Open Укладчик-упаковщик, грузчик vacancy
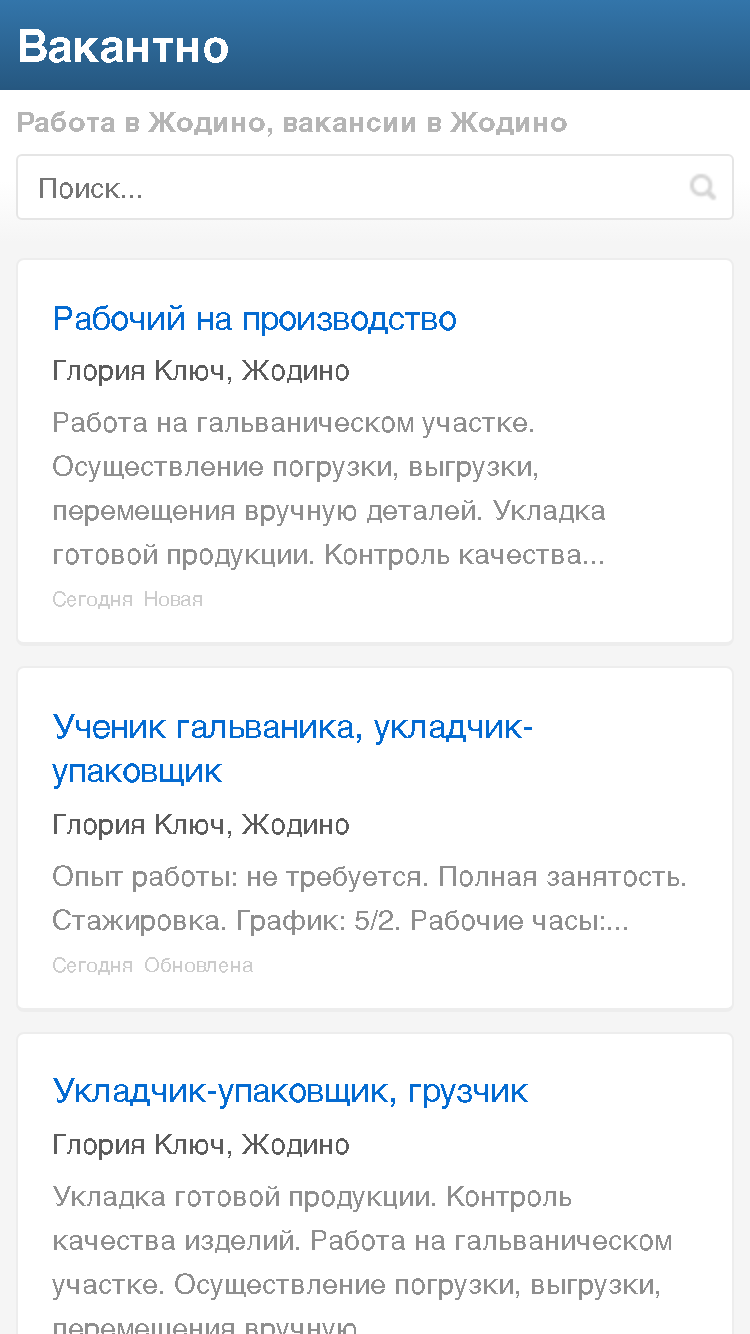The width and height of the screenshot is (750, 1334). pyautogui.click(x=290, y=1090)
